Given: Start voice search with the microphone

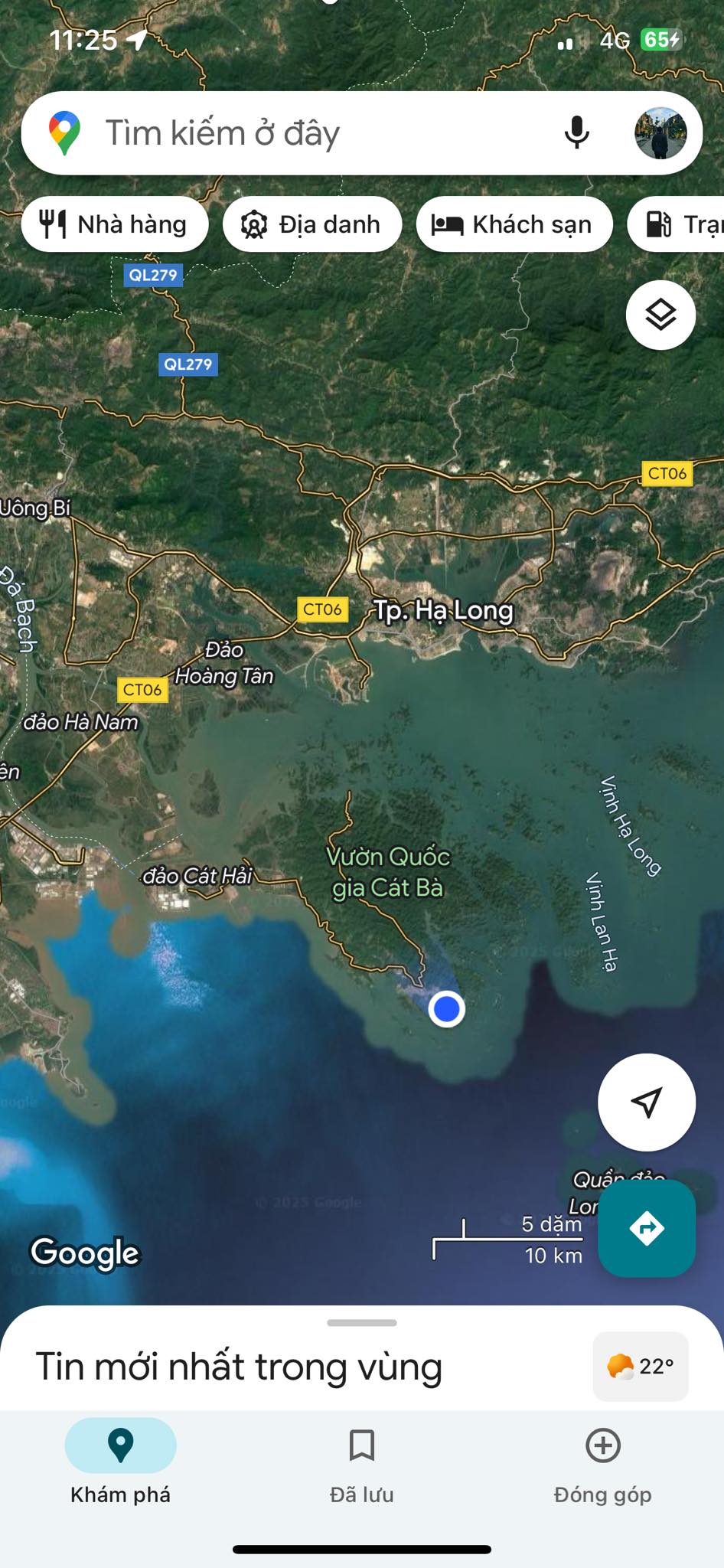Looking at the screenshot, I should click(x=576, y=133).
